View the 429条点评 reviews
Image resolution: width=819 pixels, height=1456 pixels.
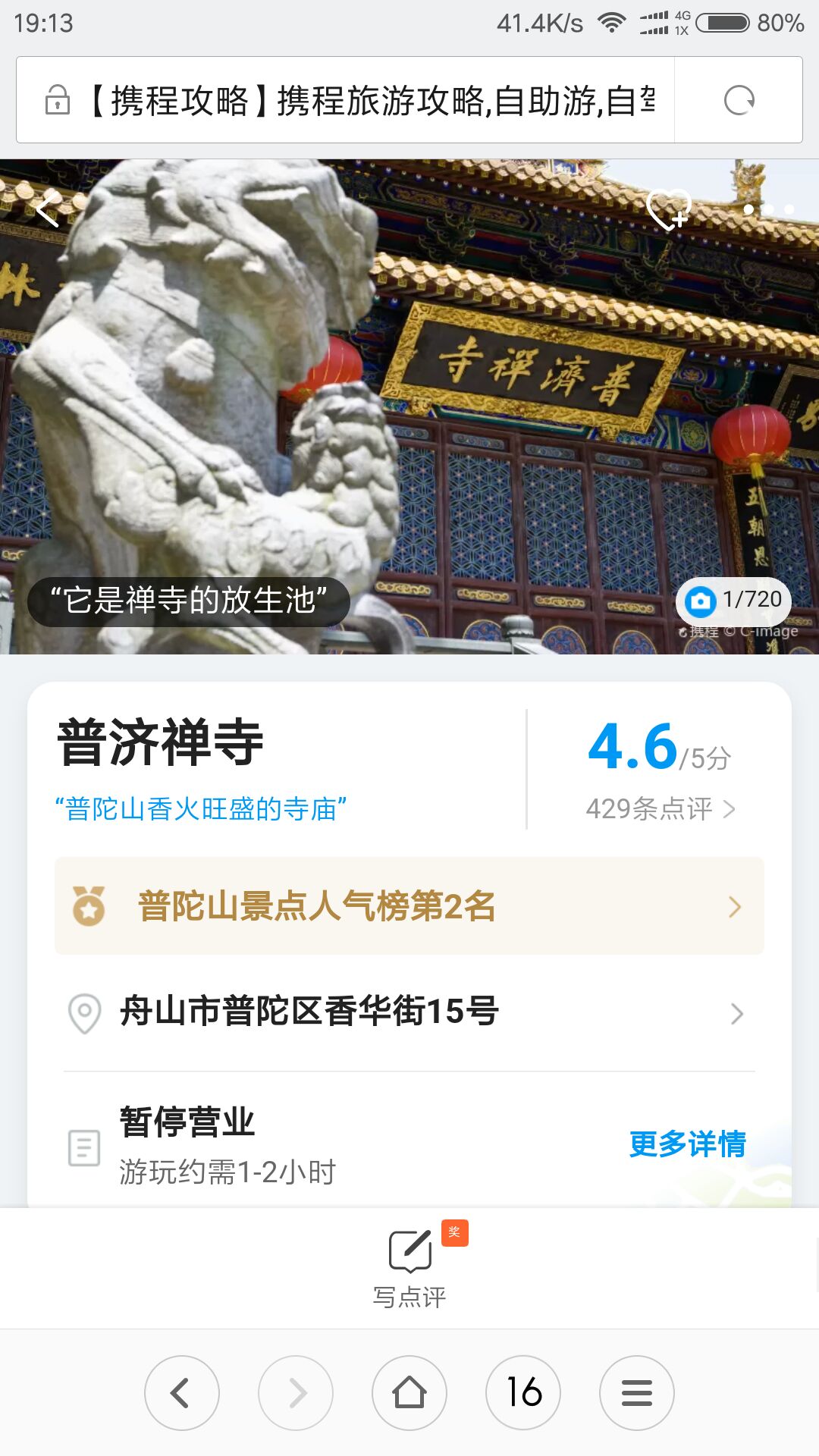(660, 809)
